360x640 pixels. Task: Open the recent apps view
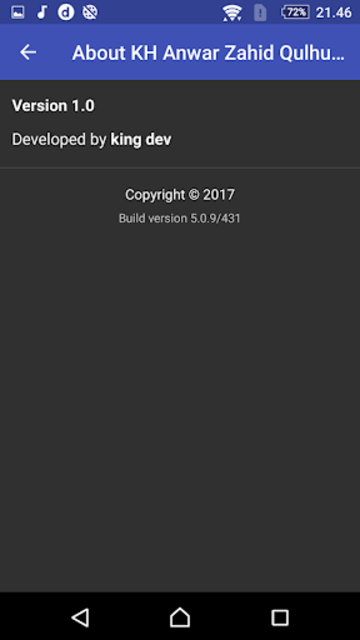pyautogui.click(x=280, y=618)
